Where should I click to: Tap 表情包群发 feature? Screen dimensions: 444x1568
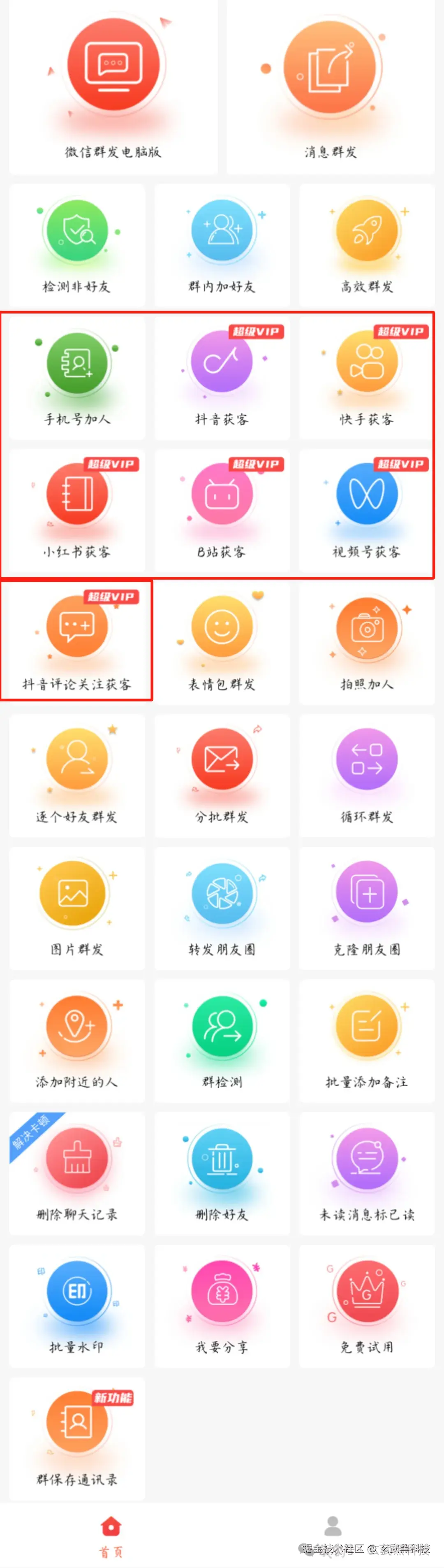[x=222, y=642]
